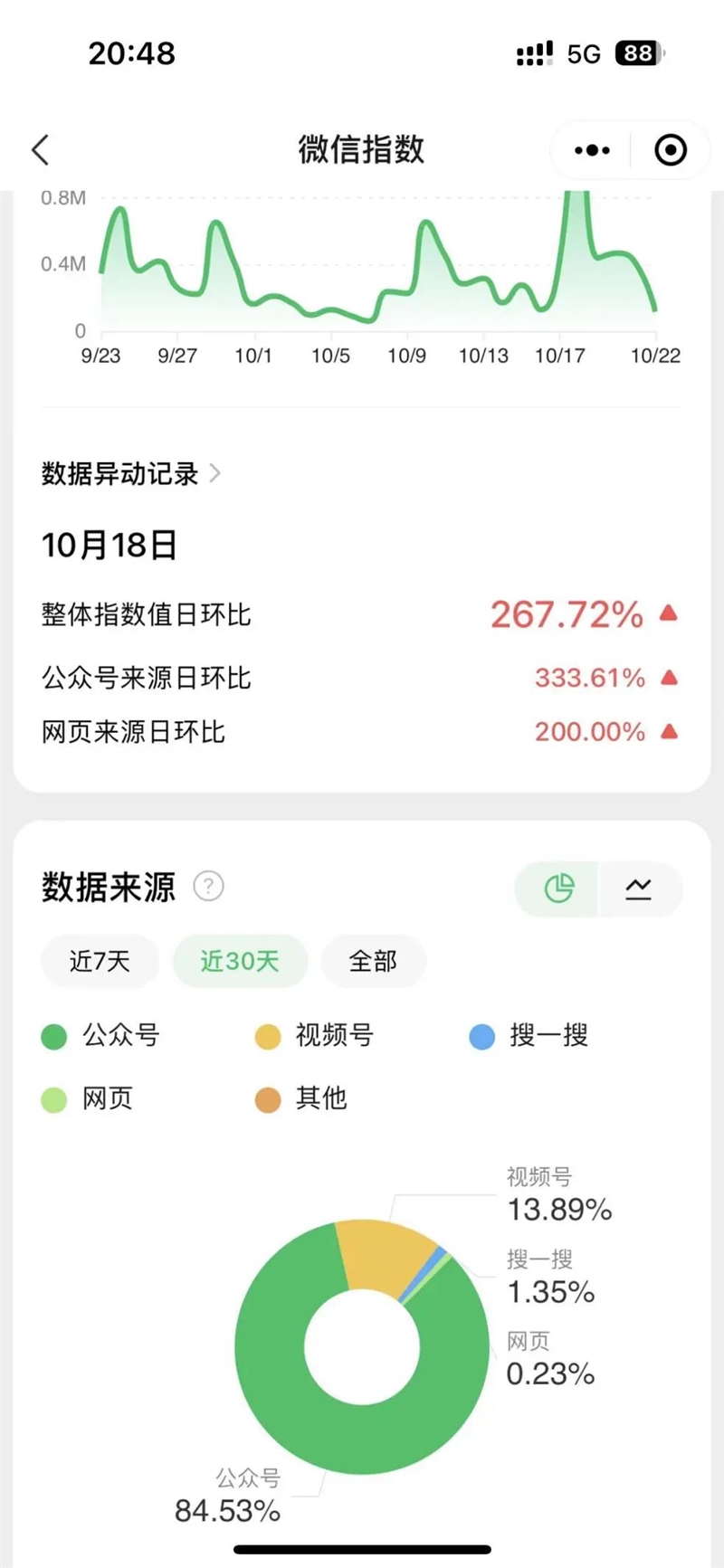Image resolution: width=724 pixels, height=1568 pixels.
Task: Show help for 数据来源
Action: 209,887
